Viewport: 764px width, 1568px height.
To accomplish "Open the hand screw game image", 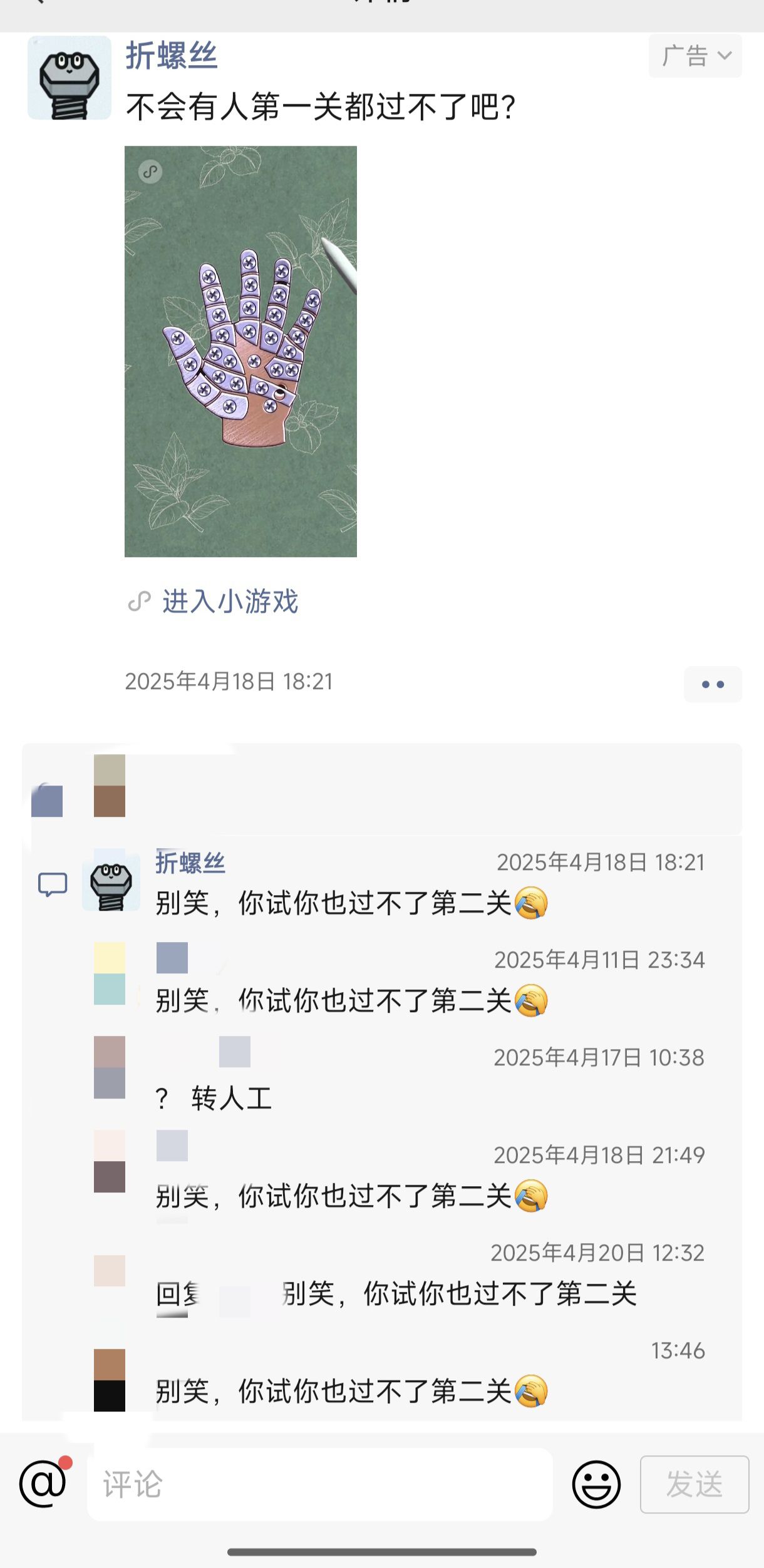I will coord(240,351).
